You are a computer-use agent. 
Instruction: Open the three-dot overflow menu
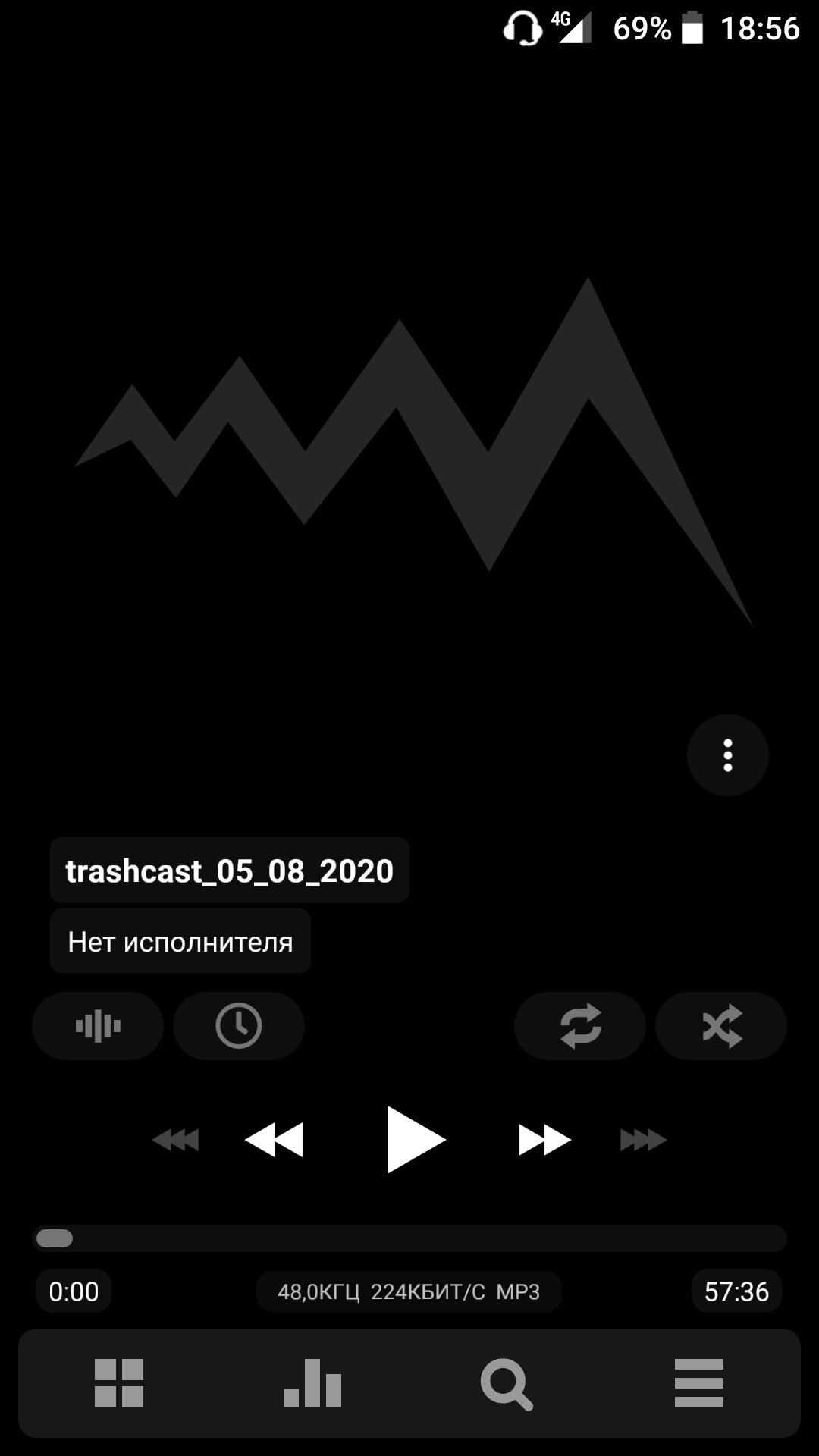(x=727, y=755)
